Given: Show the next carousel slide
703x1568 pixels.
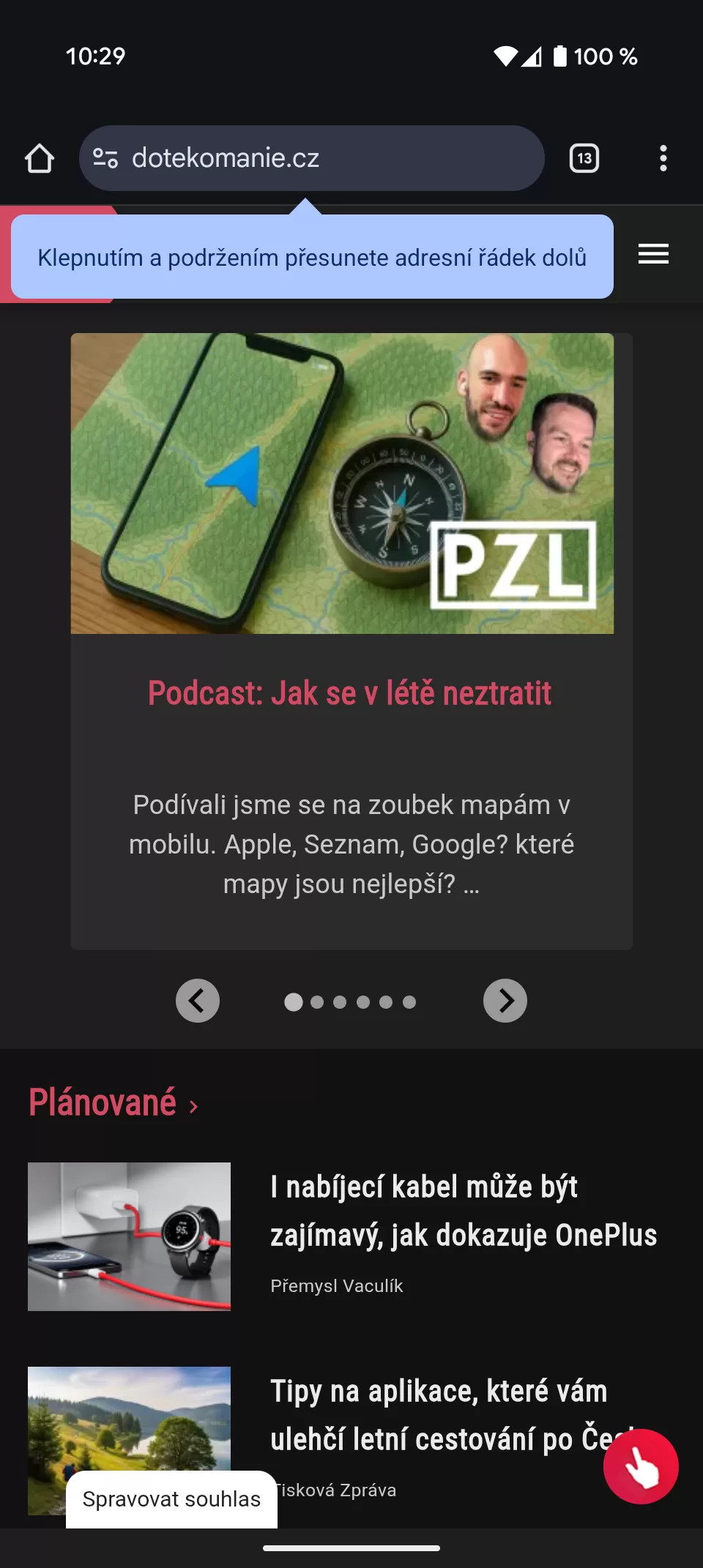Looking at the screenshot, I should [x=505, y=1001].
